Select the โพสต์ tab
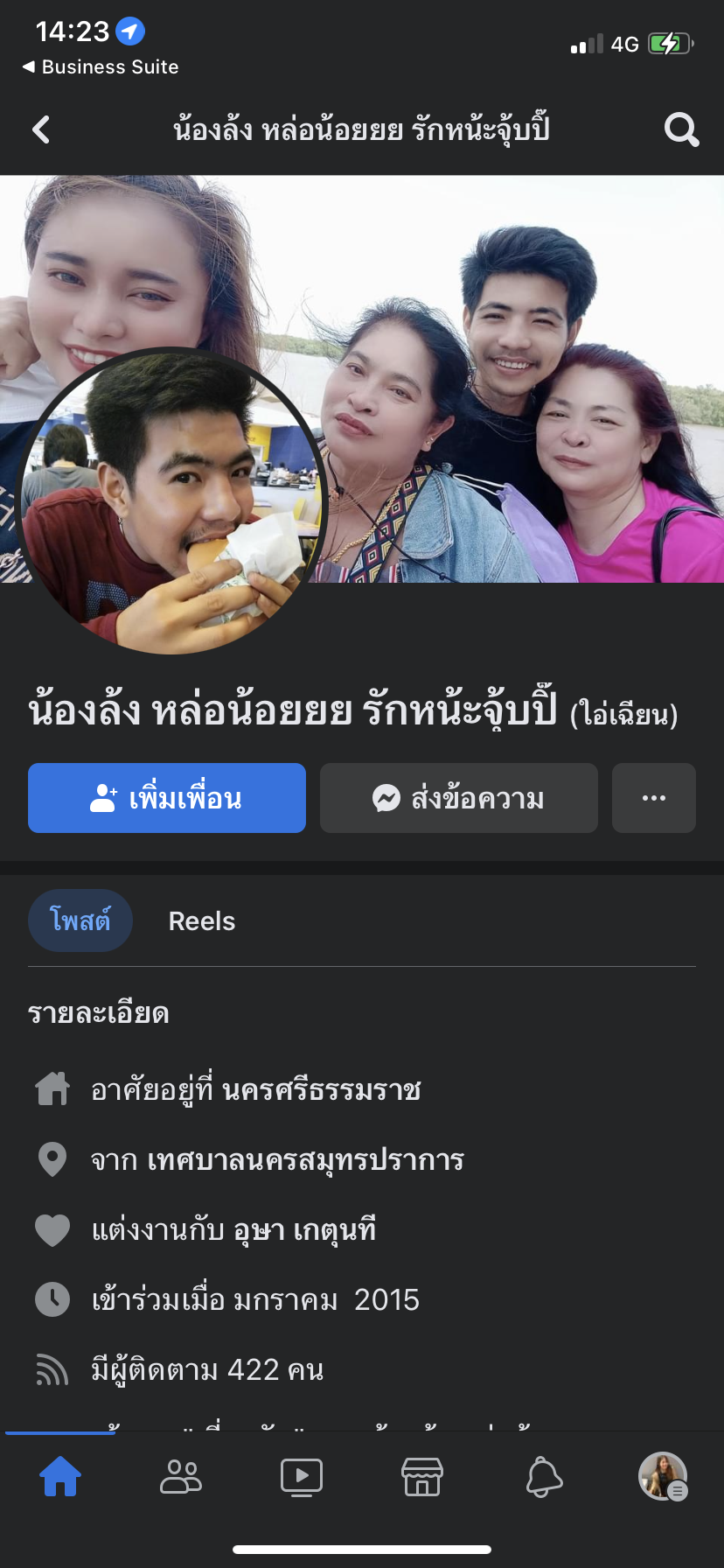 coord(80,921)
